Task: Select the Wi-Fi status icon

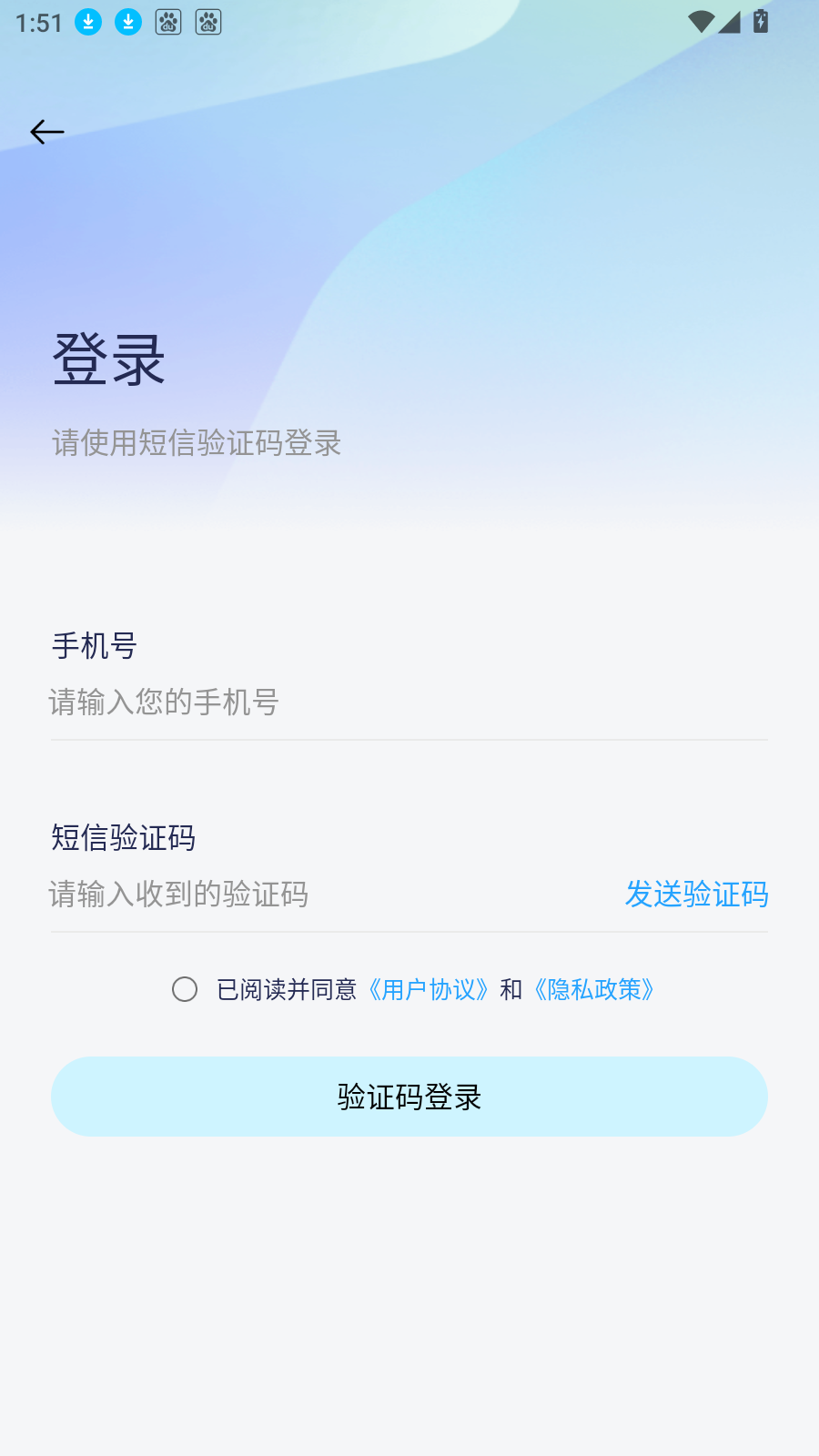Action: [702, 22]
